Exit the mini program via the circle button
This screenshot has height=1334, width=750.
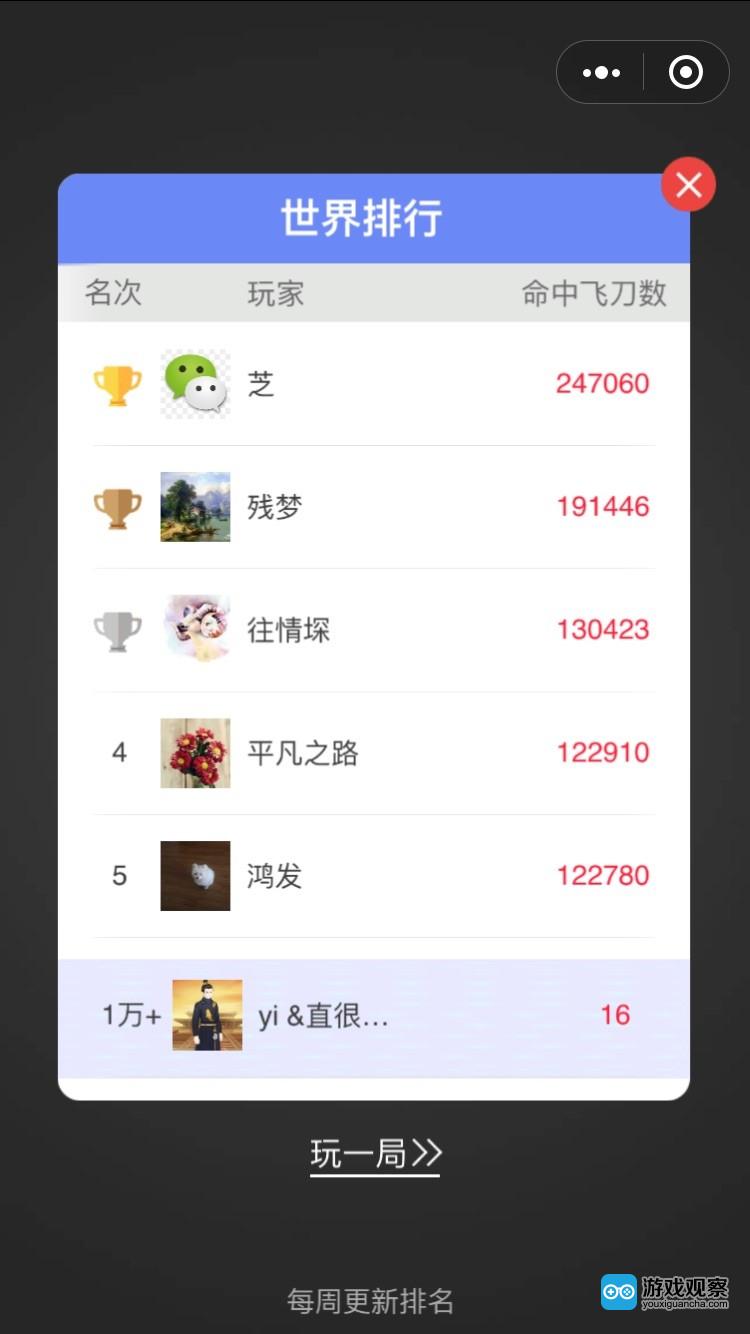[686, 72]
